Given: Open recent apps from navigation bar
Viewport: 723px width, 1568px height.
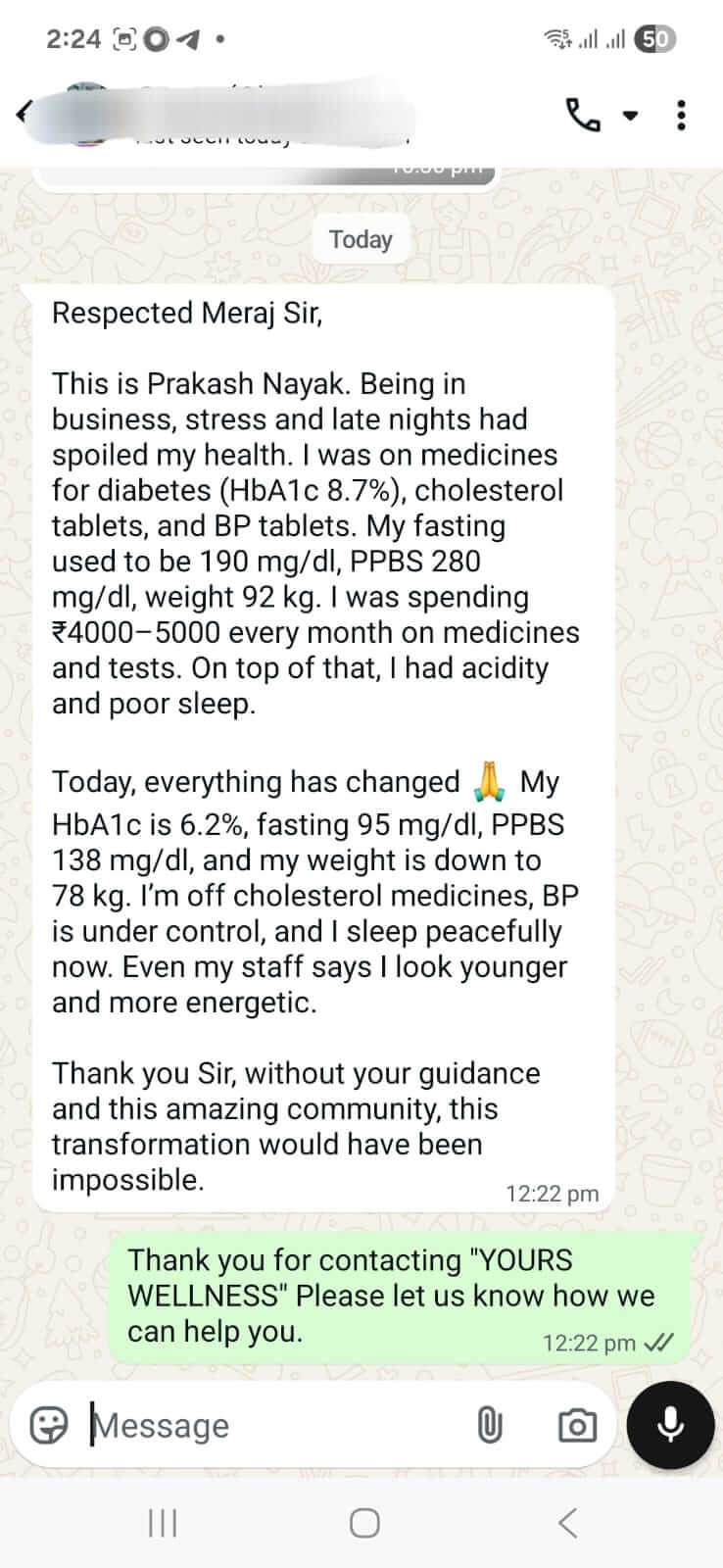Looking at the screenshot, I should coord(163,1523).
